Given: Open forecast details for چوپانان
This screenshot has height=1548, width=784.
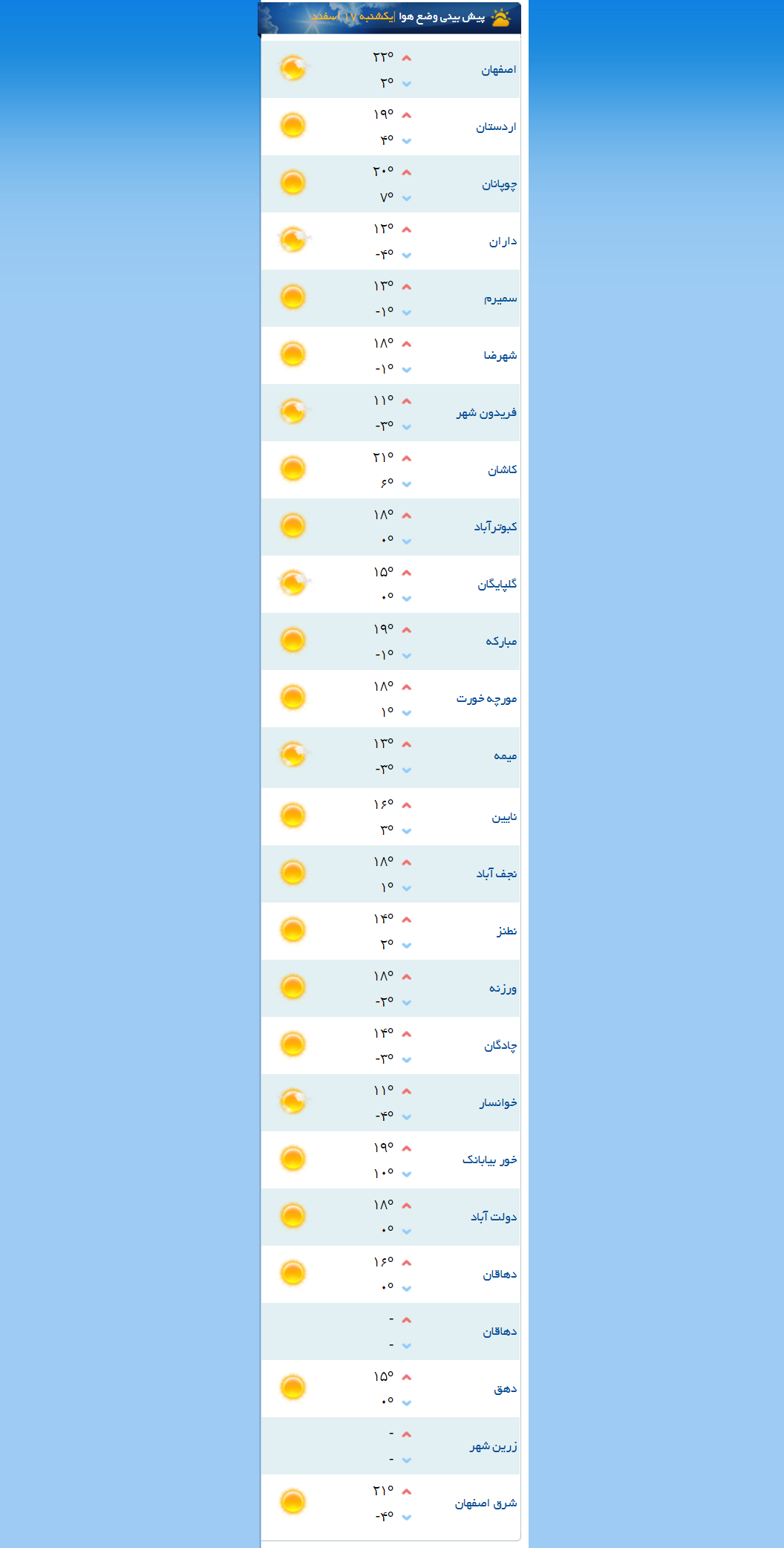Looking at the screenshot, I should tap(499, 184).
